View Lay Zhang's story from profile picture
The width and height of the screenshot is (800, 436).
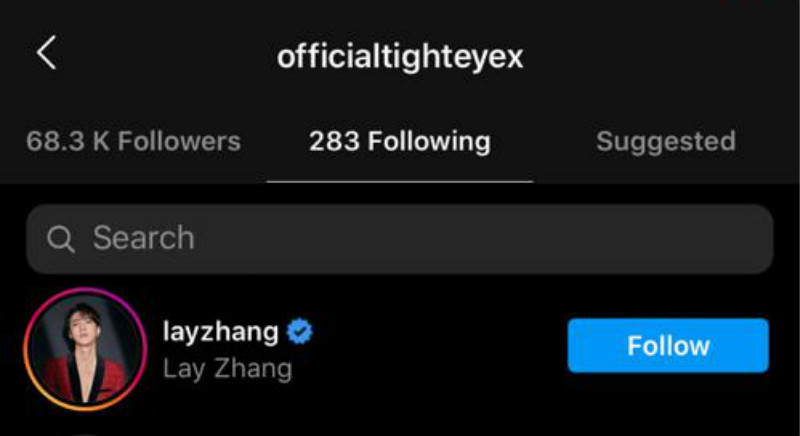tap(84, 348)
